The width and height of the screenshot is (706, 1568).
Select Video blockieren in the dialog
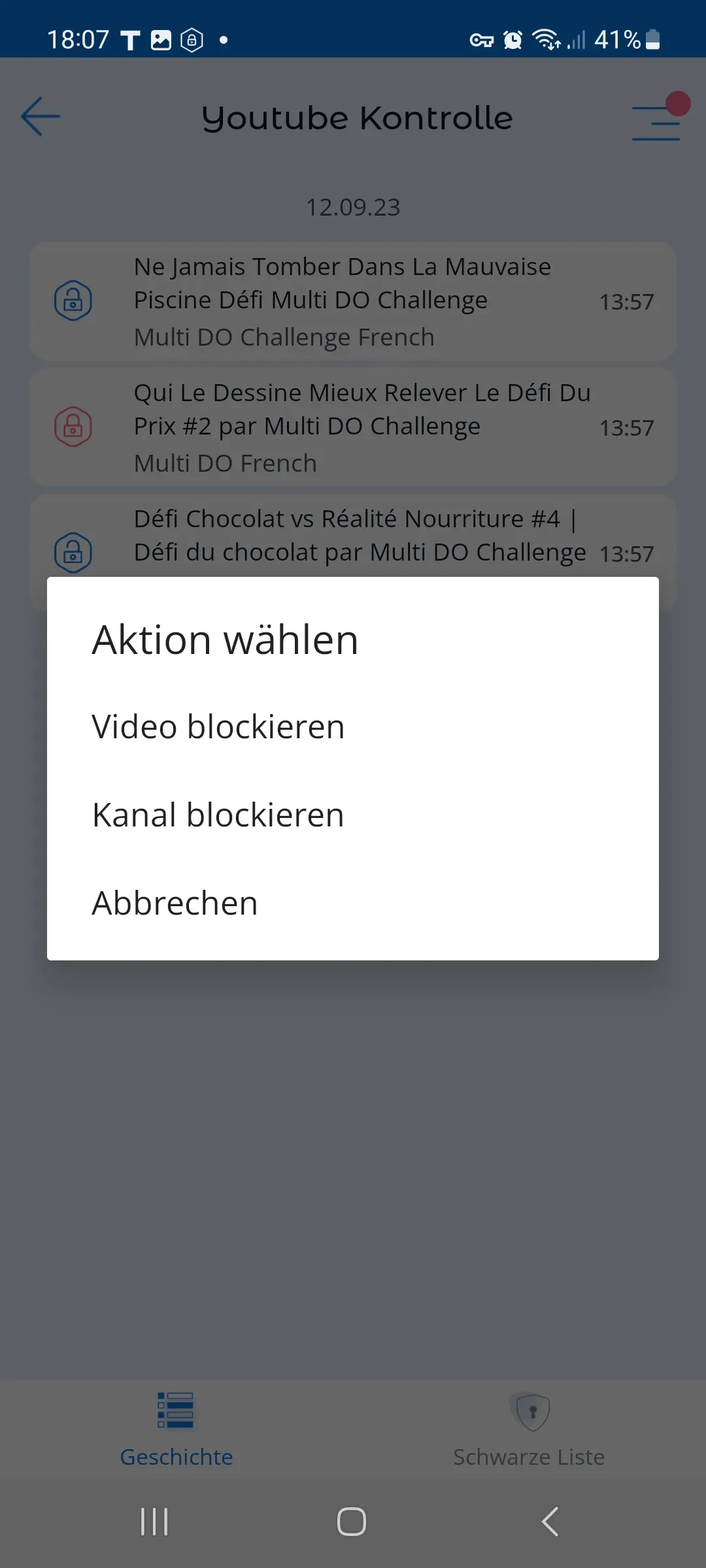click(218, 727)
